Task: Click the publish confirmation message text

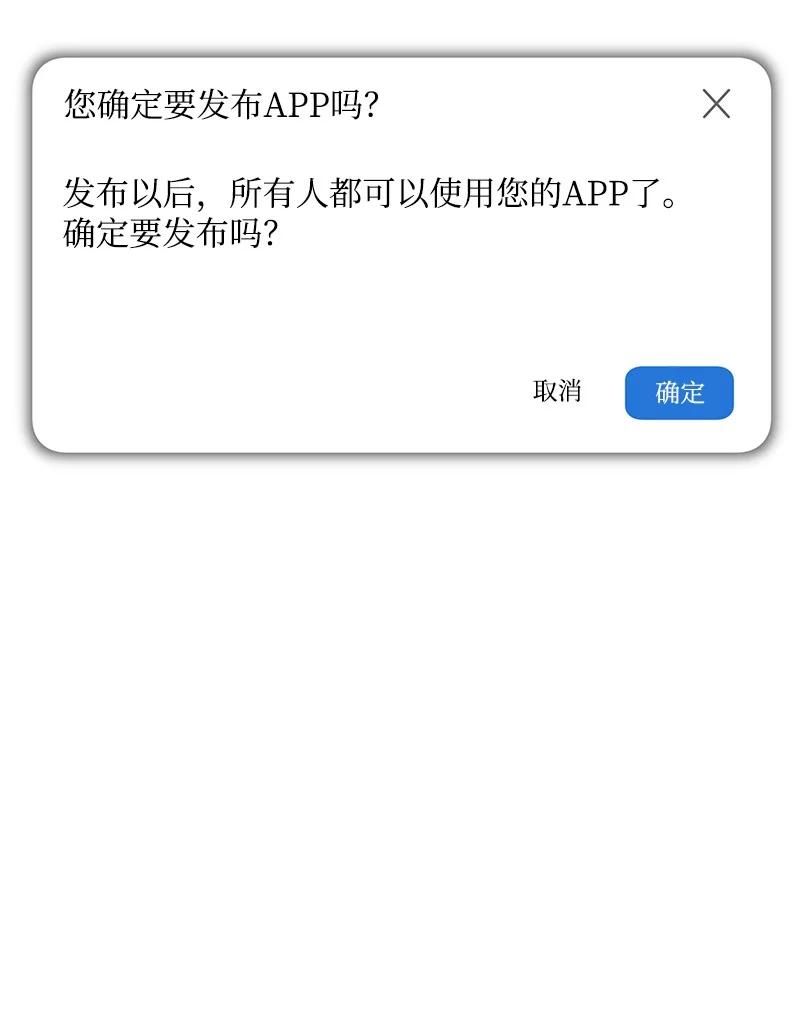Action: 370,213
